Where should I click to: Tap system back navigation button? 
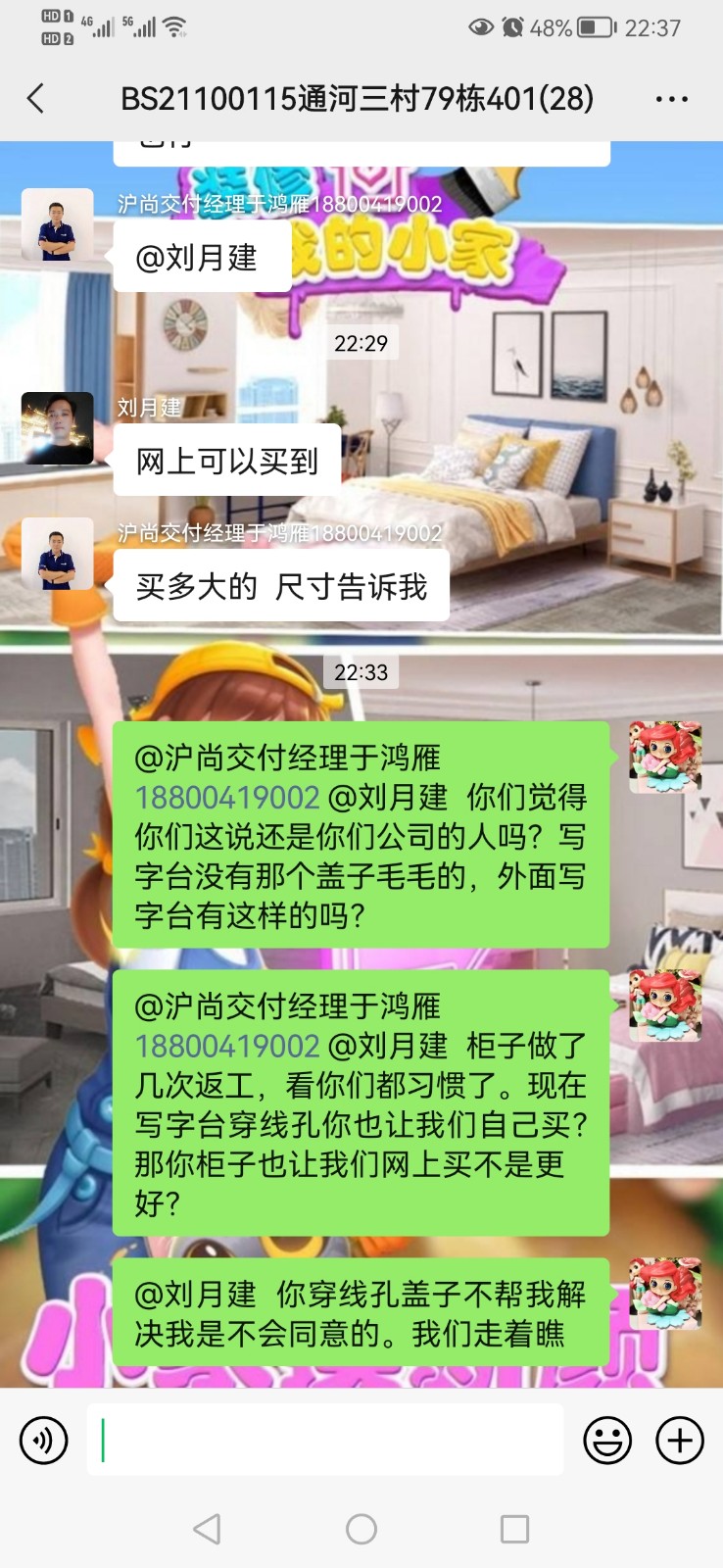[x=207, y=1529]
